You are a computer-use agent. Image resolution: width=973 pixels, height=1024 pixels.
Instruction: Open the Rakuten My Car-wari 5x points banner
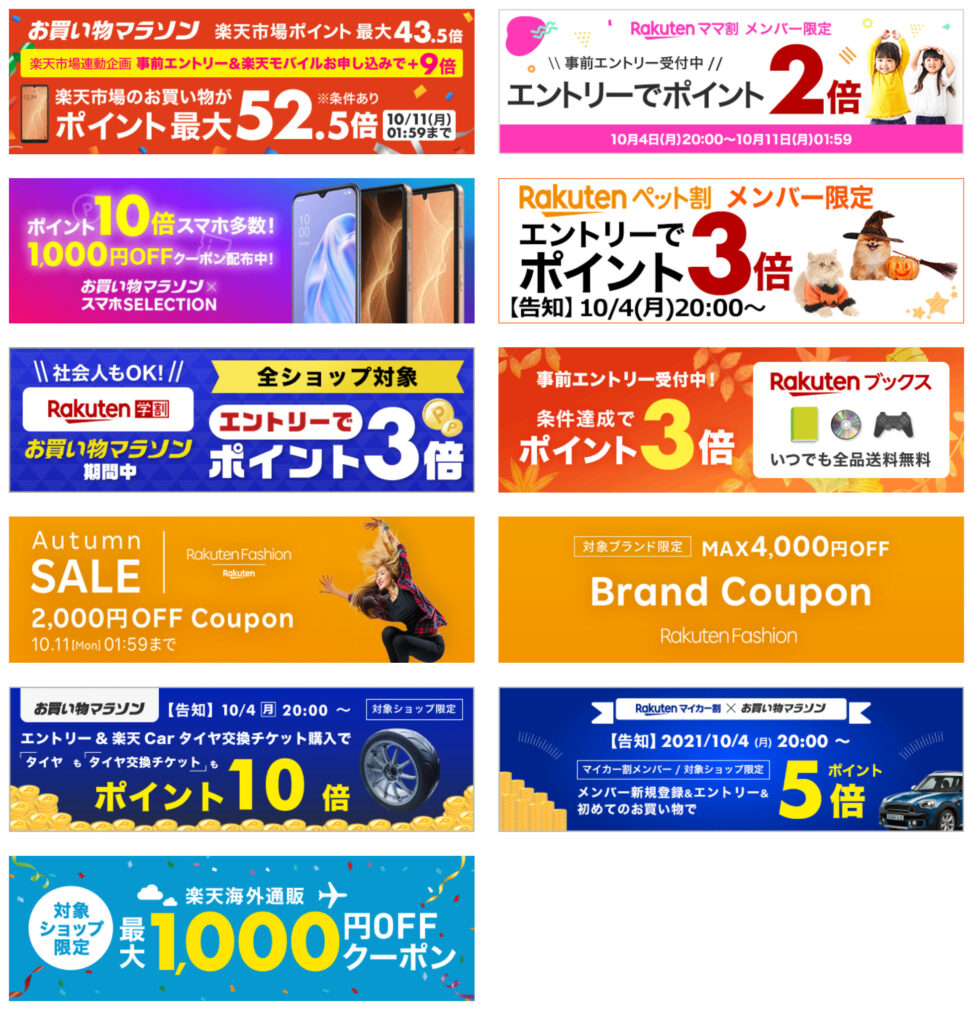[x=731, y=759]
